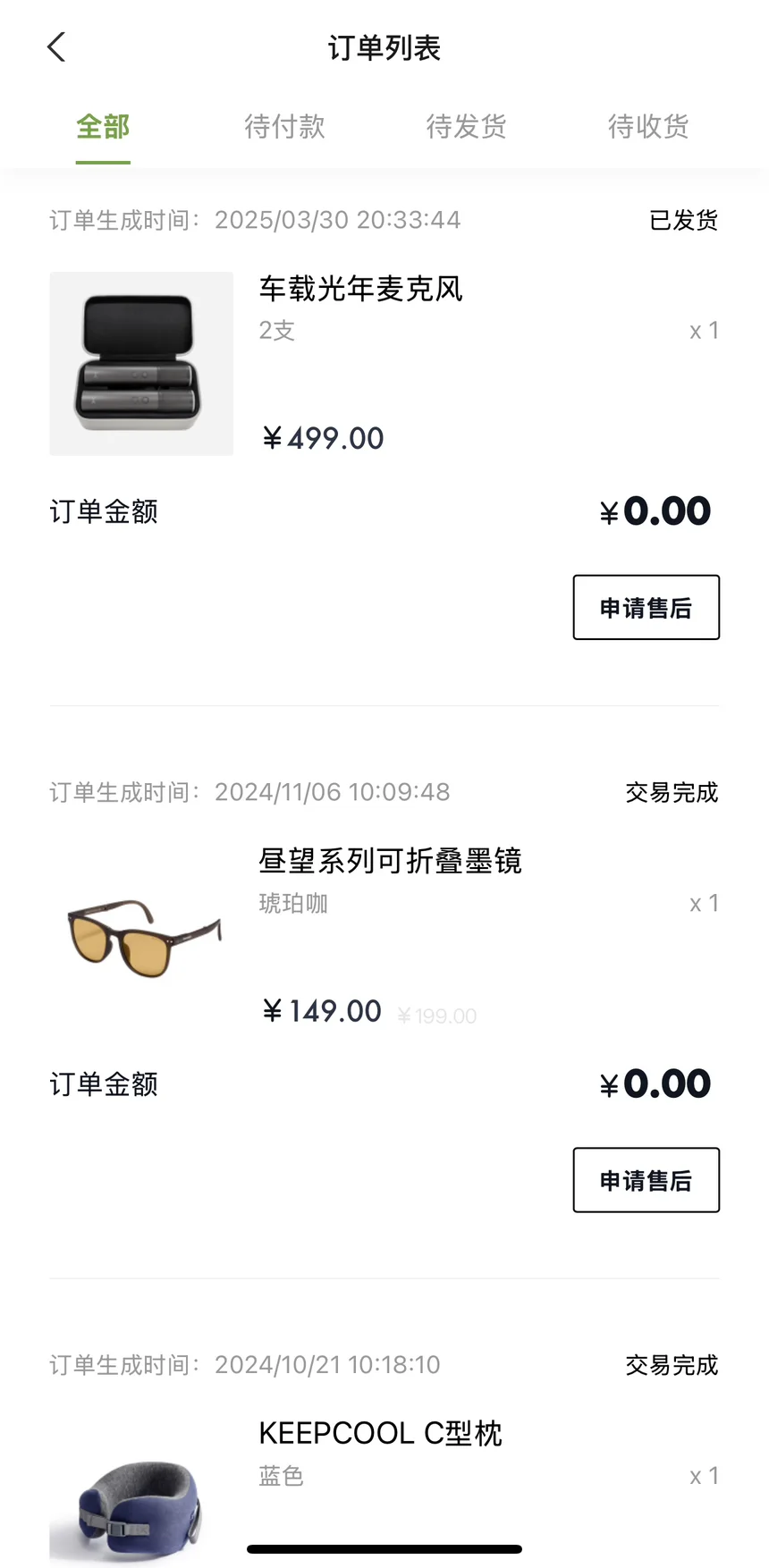Viewport: 769px width, 1568px height.
Task: Switch to the 待付款 tab
Action: point(284,127)
